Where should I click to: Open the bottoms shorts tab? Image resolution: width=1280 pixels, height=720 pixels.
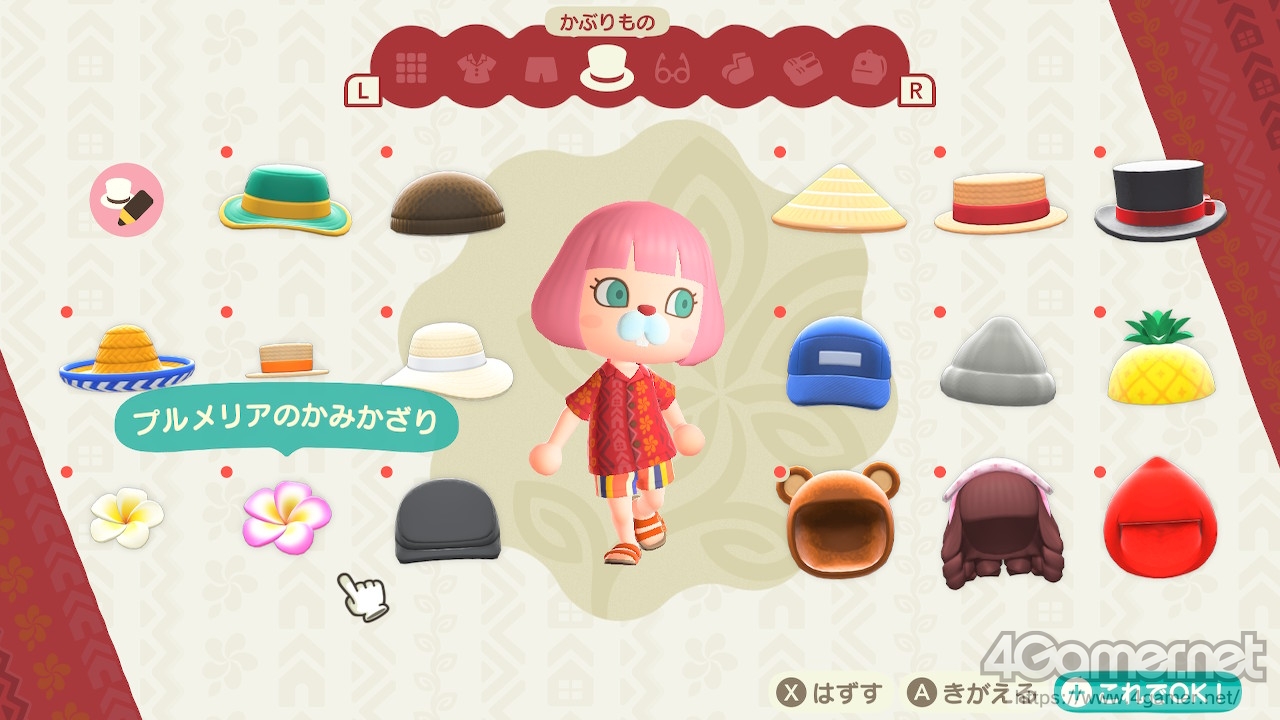pyautogui.click(x=540, y=68)
